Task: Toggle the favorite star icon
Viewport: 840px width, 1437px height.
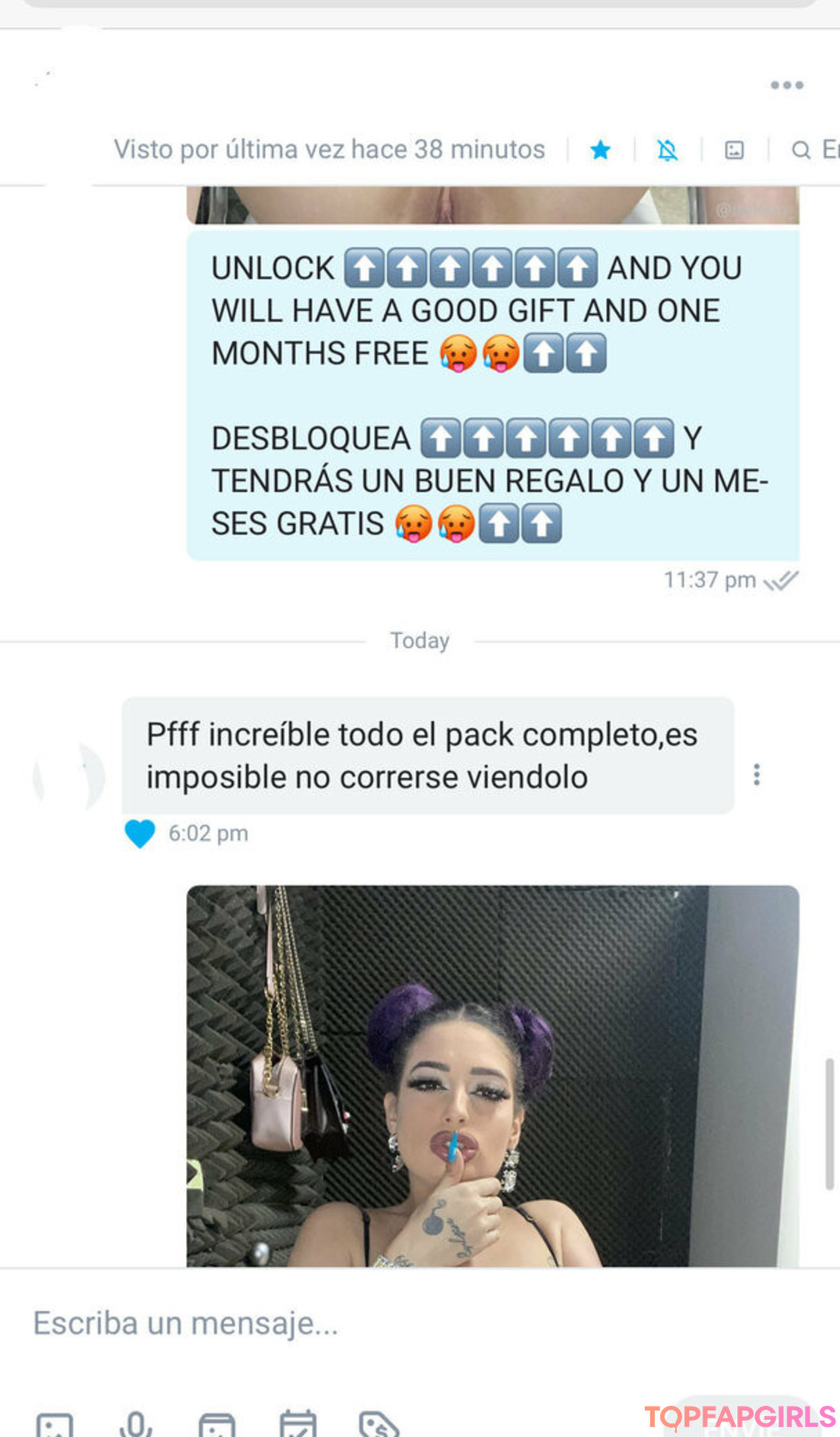Action: tap(600, 149)
